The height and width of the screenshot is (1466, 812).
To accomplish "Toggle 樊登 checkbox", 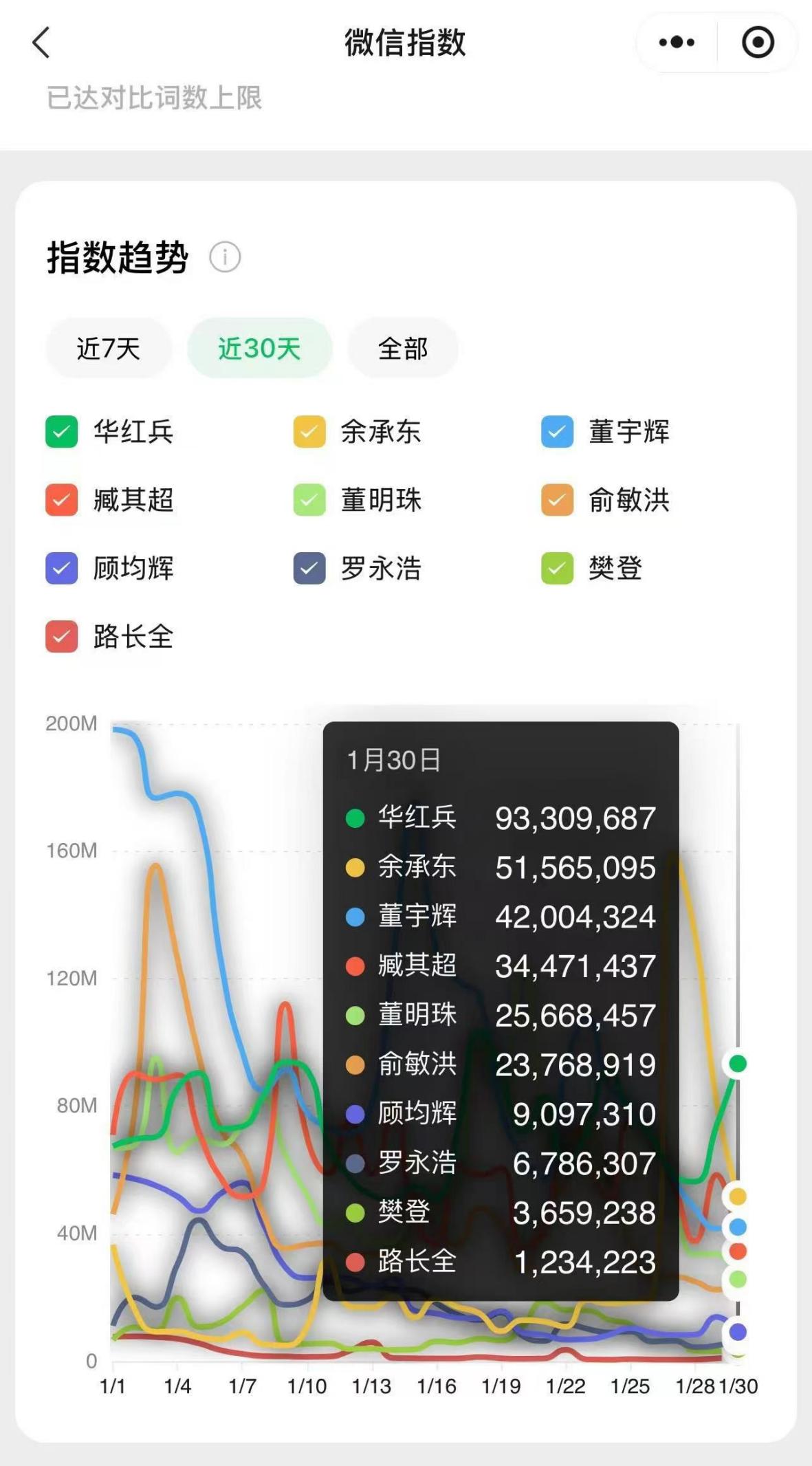I will click(x=557, y=569).
